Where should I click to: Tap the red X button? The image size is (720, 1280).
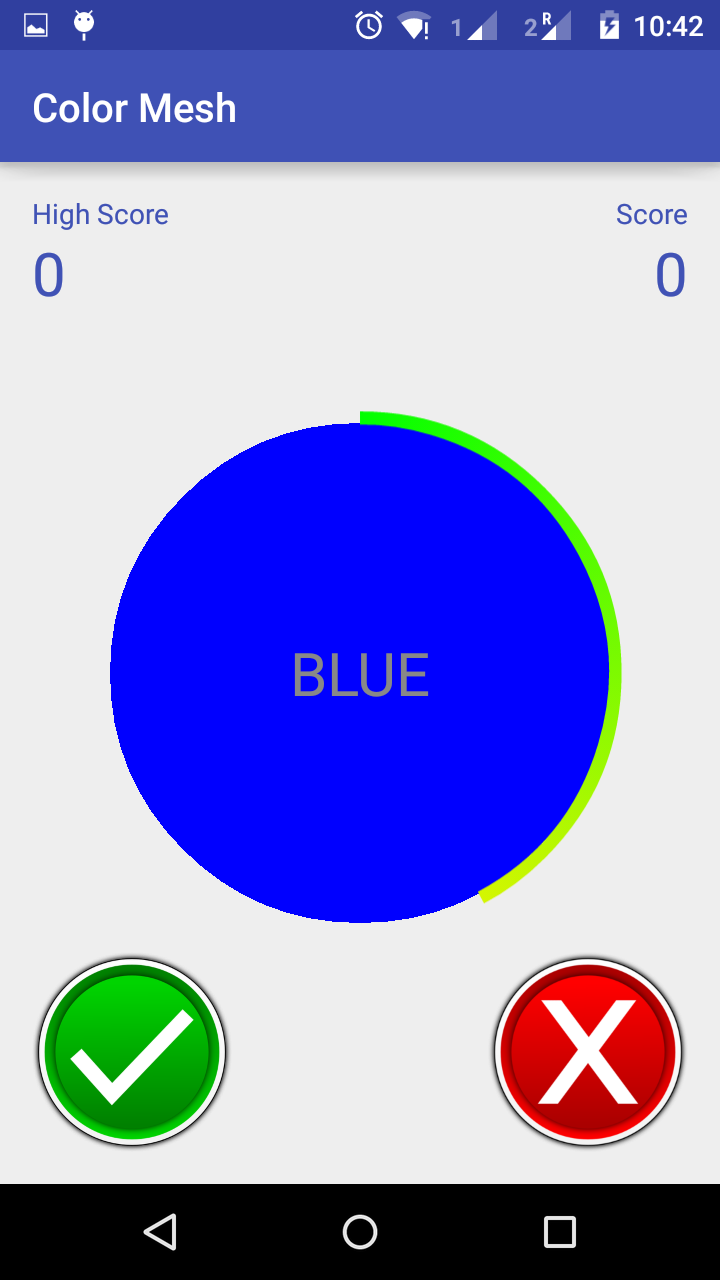click(x=588, y=1052)
